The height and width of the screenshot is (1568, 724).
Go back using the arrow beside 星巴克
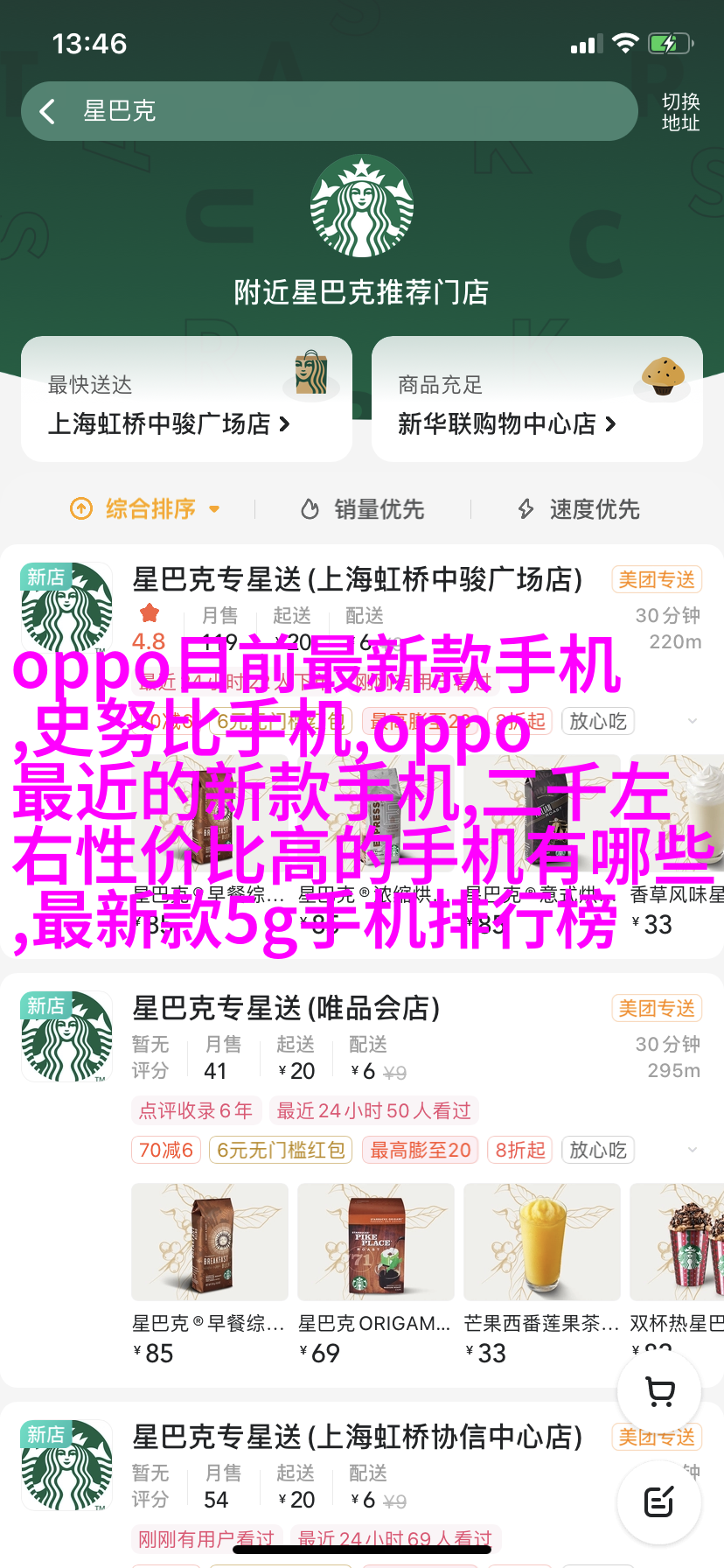click(47, 111)
